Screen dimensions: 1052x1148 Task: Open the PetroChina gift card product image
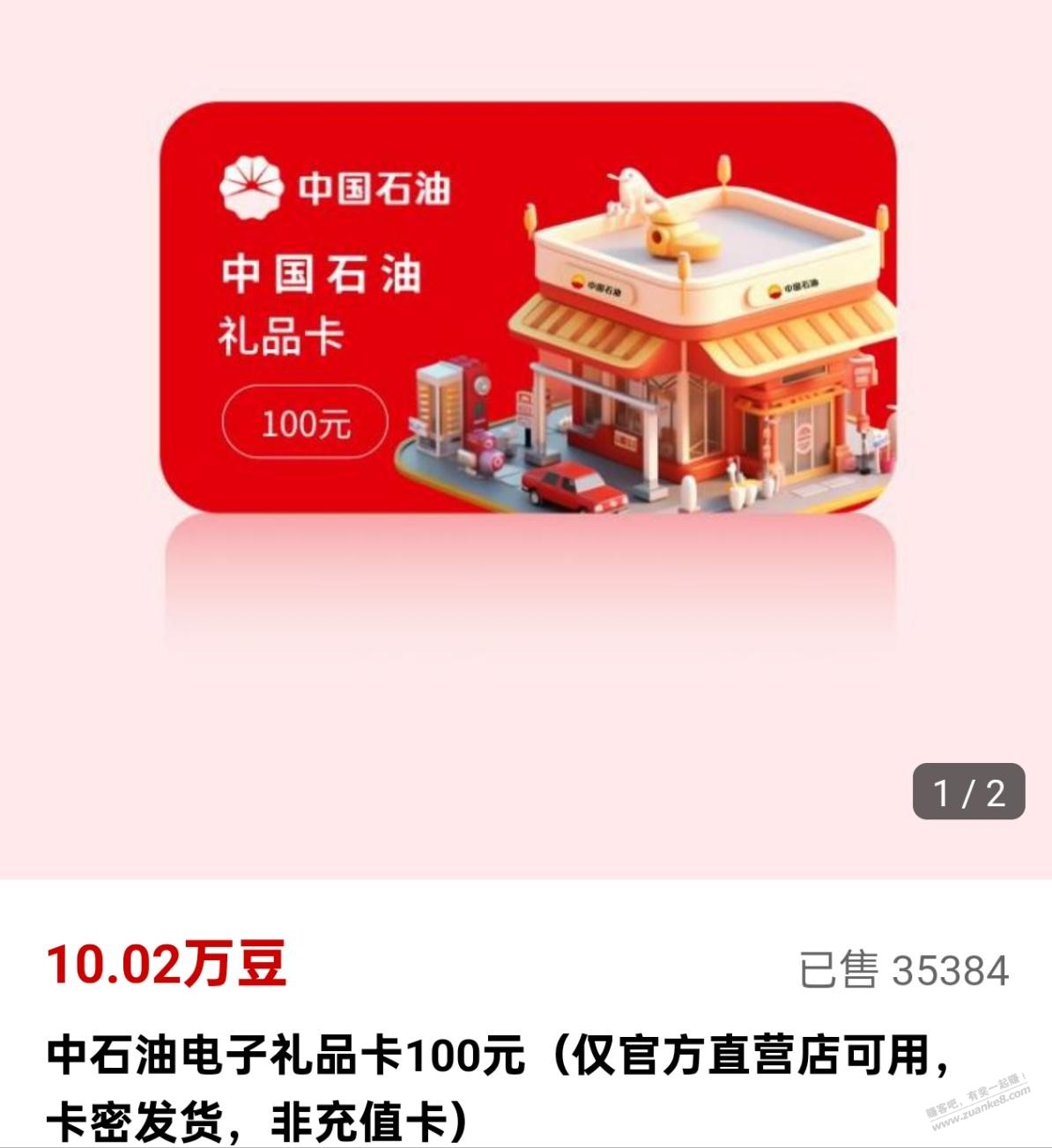tap(527, 307)
